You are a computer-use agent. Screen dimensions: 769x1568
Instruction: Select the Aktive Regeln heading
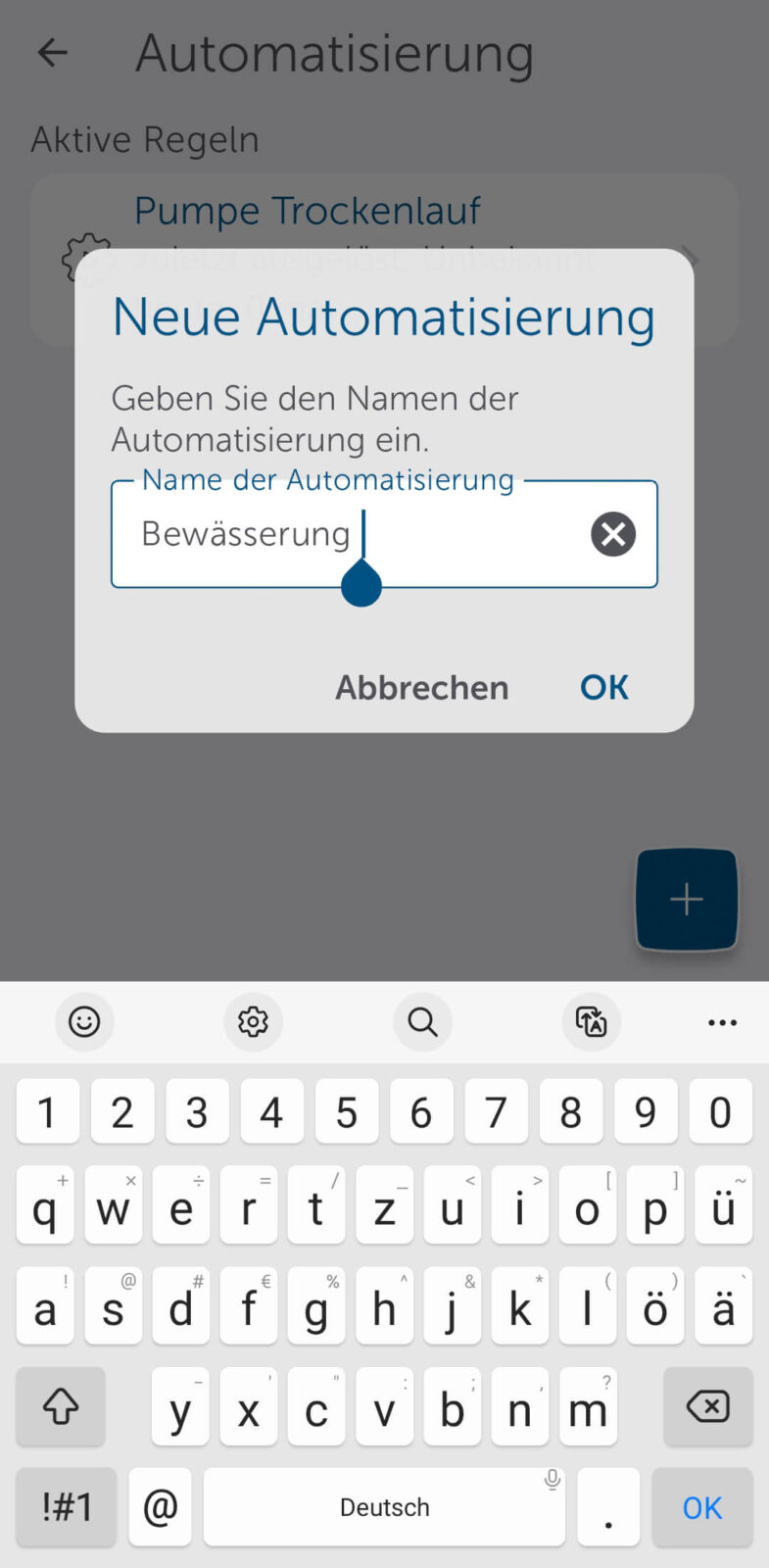point(144,139)
